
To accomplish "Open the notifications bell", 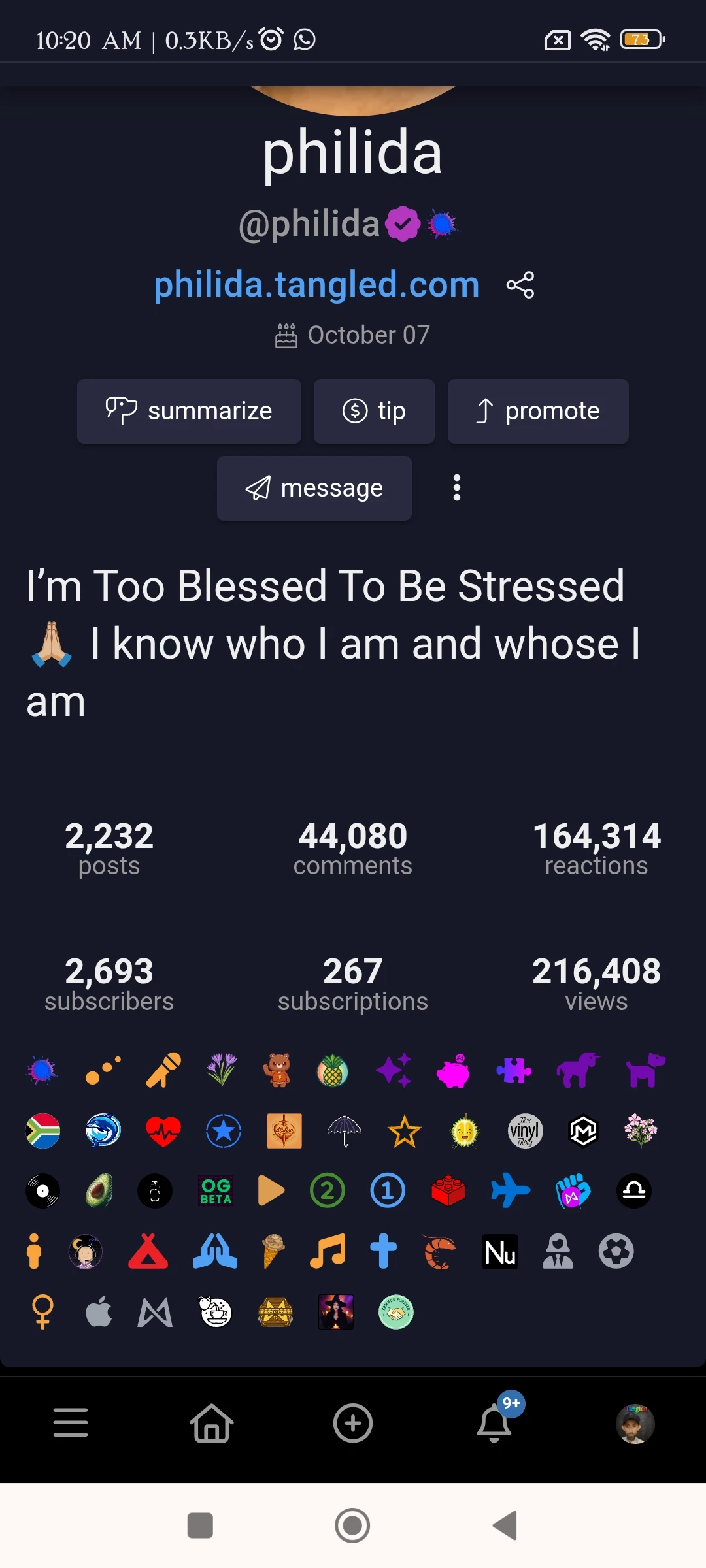I will click(496, 1422).
